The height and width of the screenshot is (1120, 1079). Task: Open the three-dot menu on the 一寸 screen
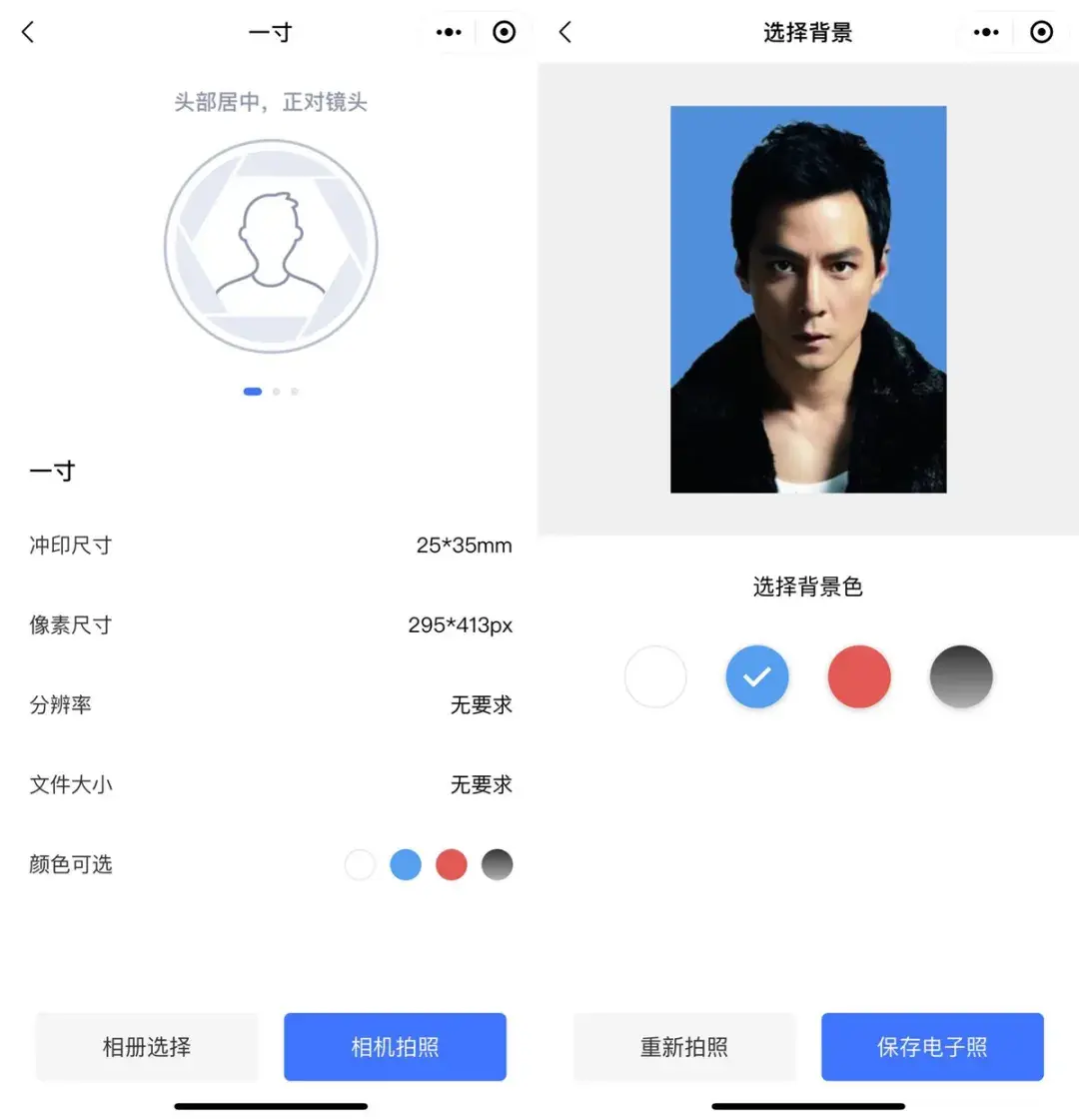[x=449, y=32]
